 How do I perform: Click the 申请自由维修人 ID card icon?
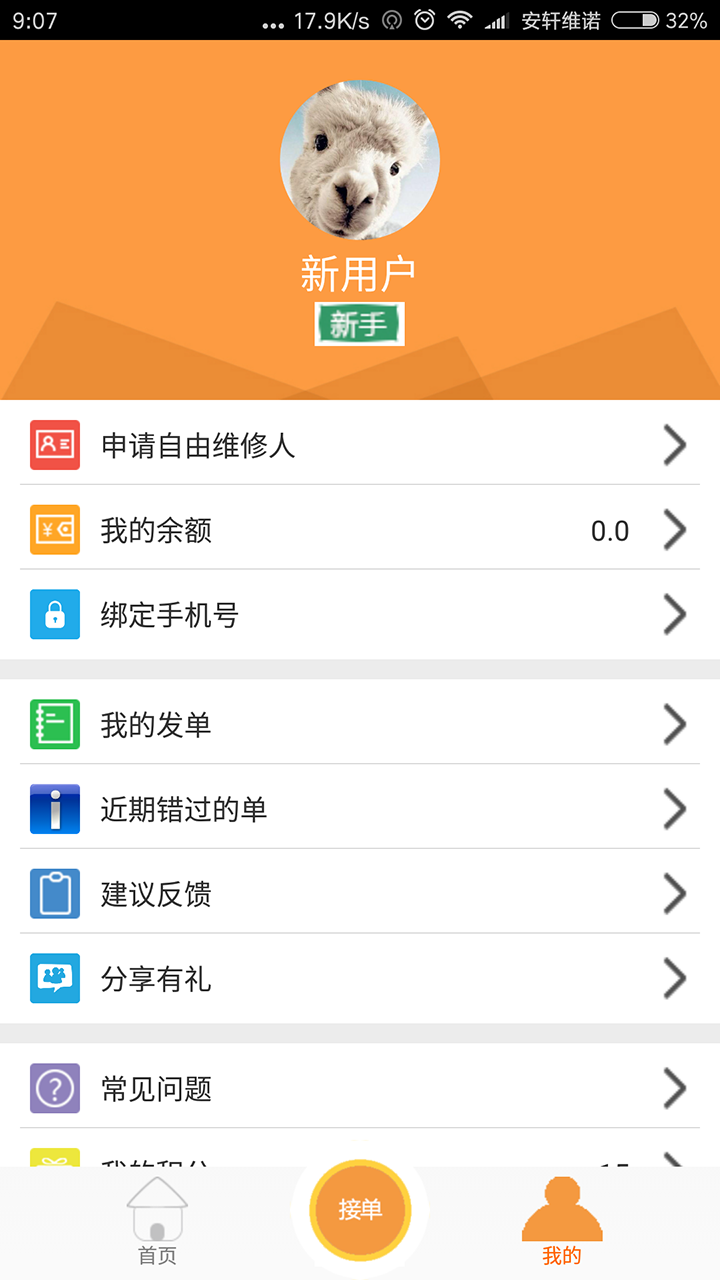[x=54, y=443]
